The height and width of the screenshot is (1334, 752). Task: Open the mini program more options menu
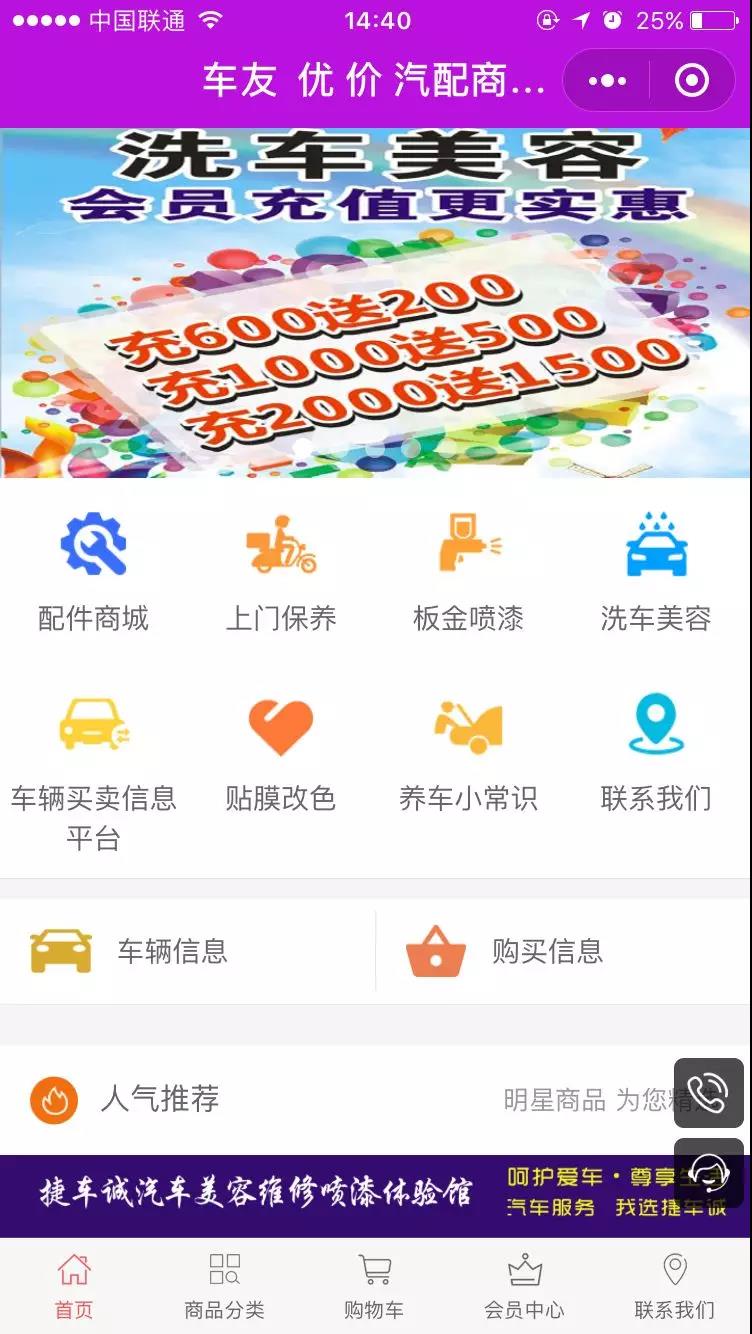pyautogui.click(x=607, y=81)
